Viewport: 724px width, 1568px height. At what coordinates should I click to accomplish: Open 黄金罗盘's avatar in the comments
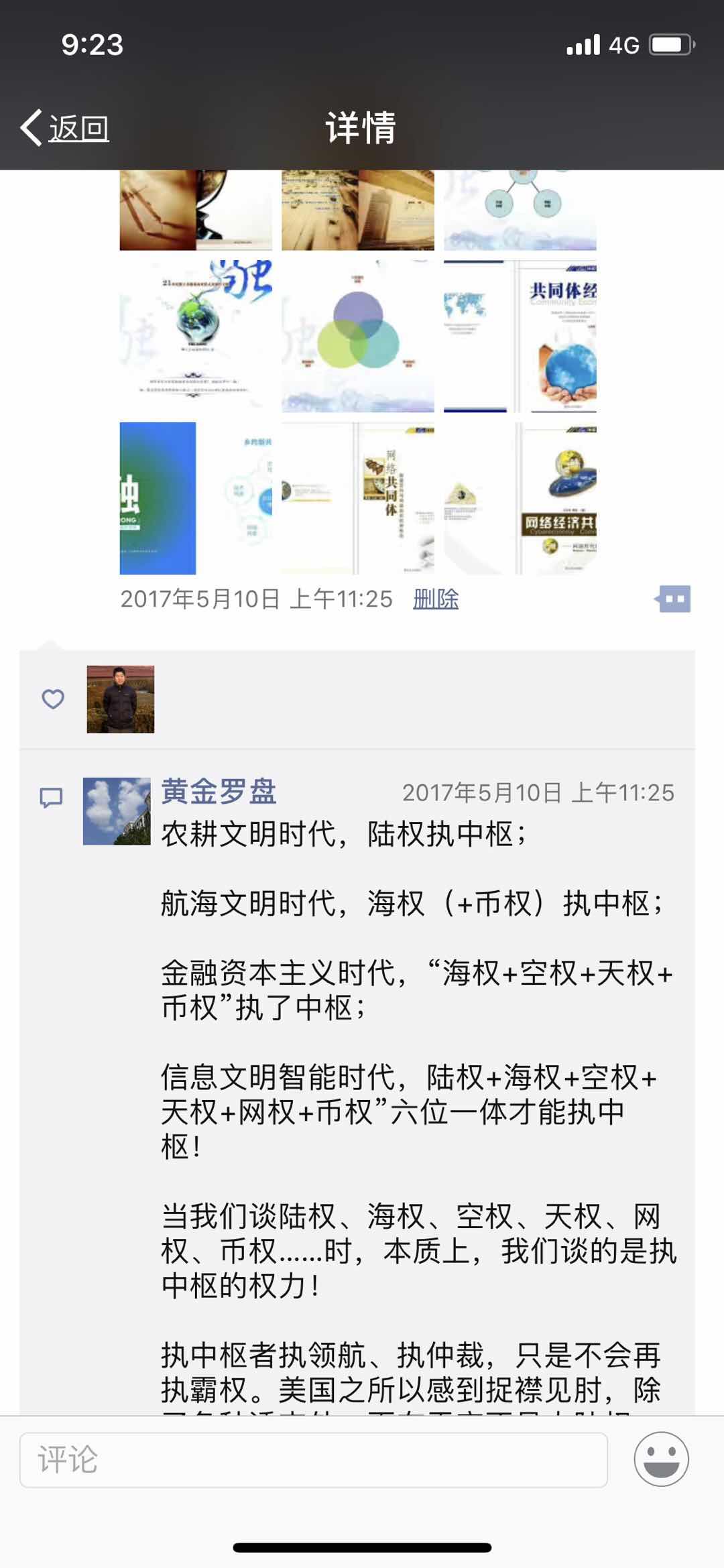[x=117, y=811]
